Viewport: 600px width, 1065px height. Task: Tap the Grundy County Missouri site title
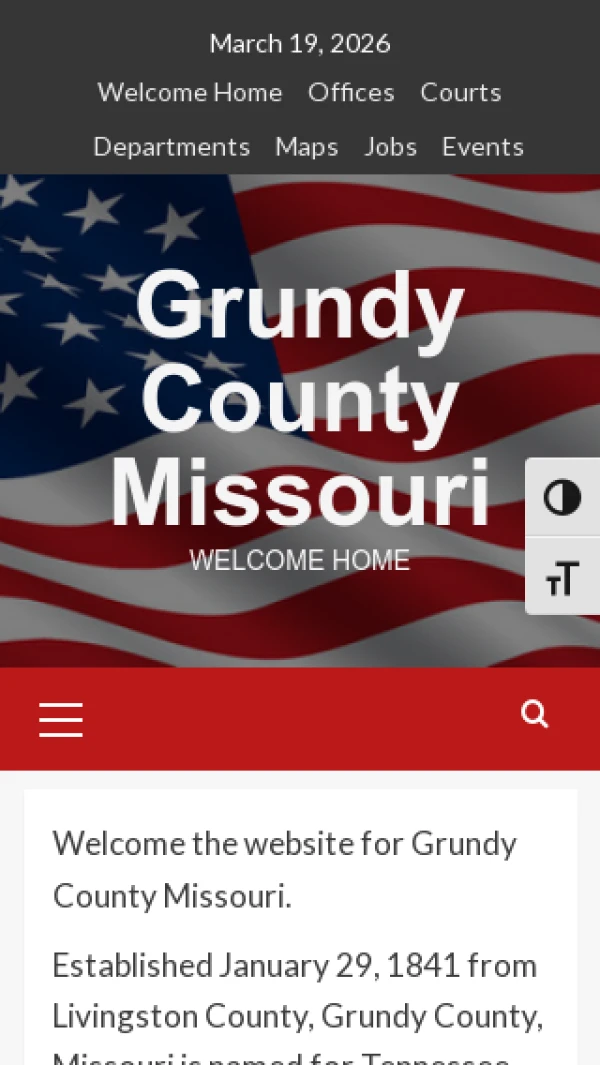[300, 400]
